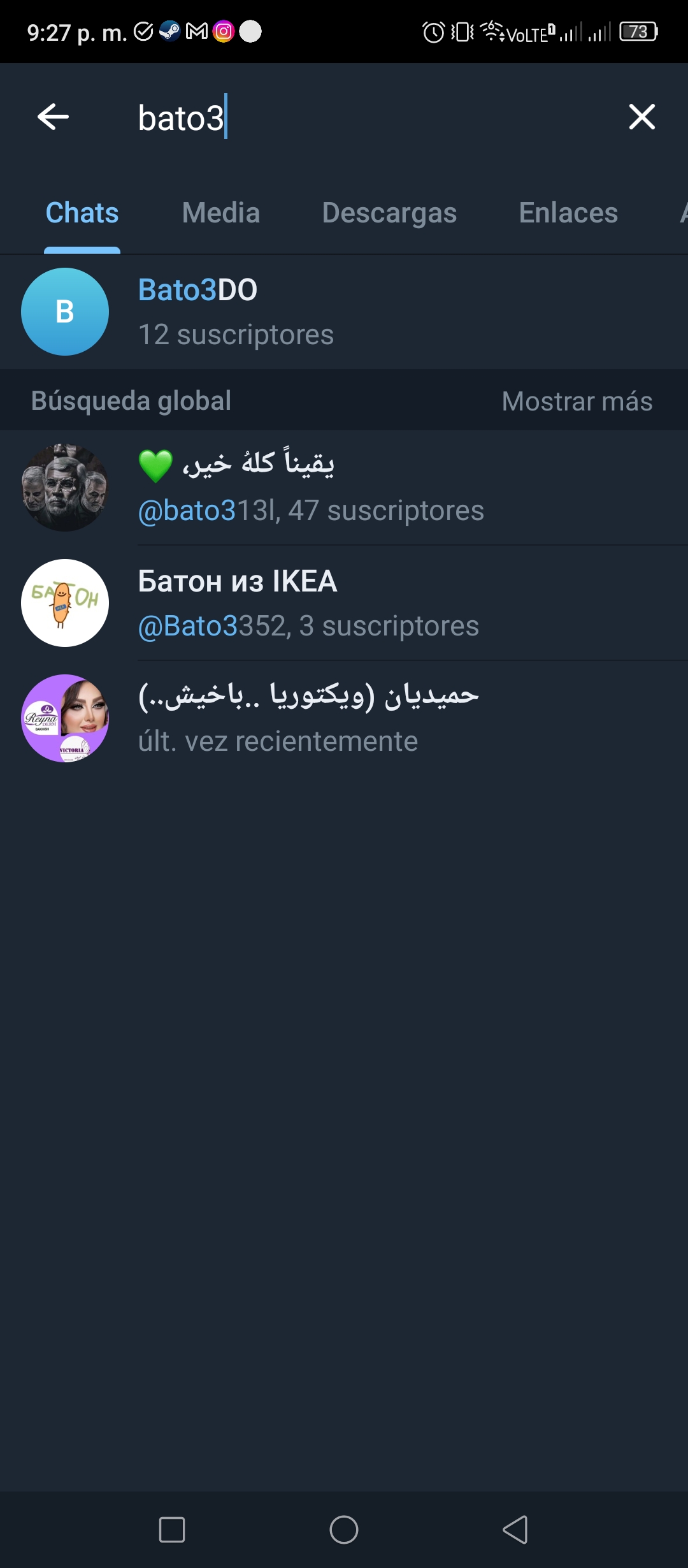Switch to the Descargas tab

[389, 213]
